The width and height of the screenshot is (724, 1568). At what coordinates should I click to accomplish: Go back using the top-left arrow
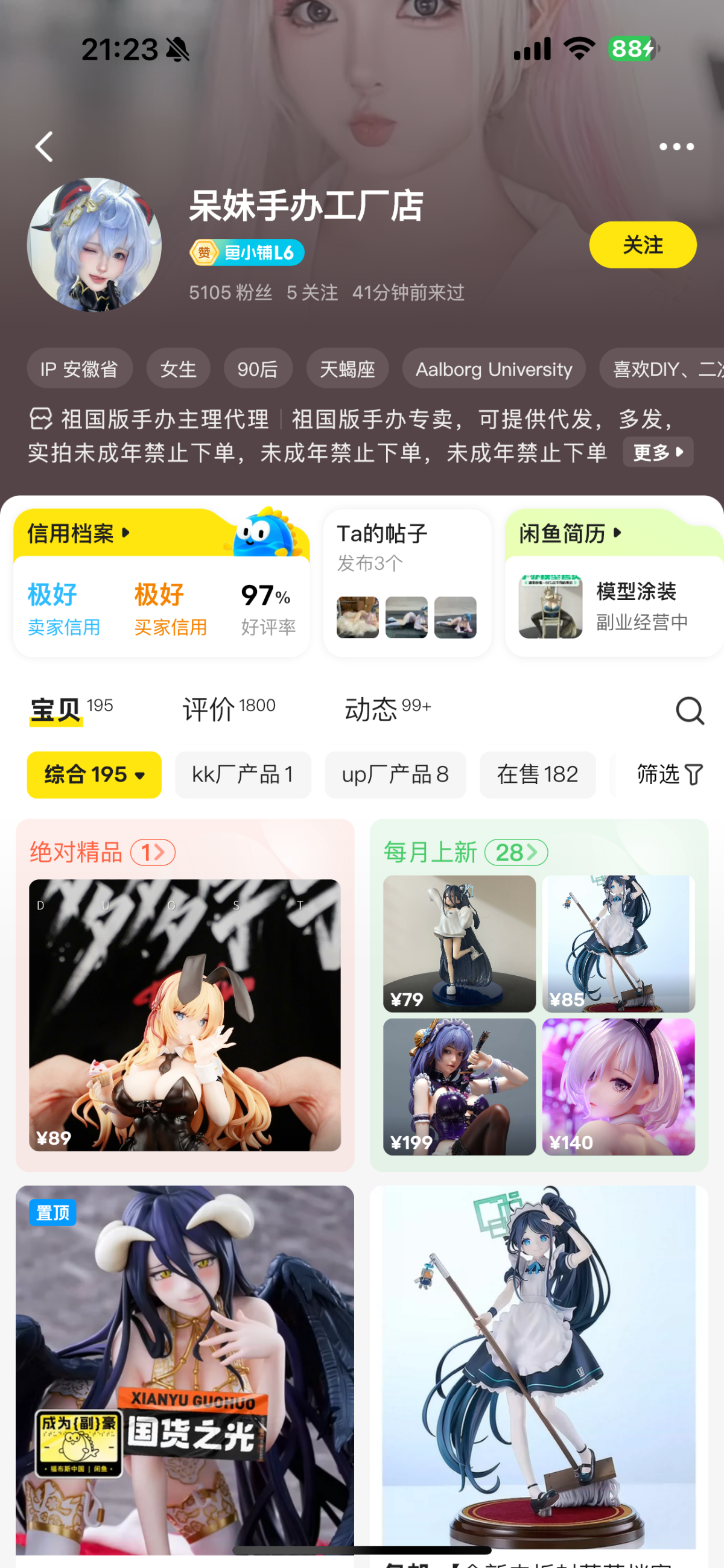click(44, 147)
